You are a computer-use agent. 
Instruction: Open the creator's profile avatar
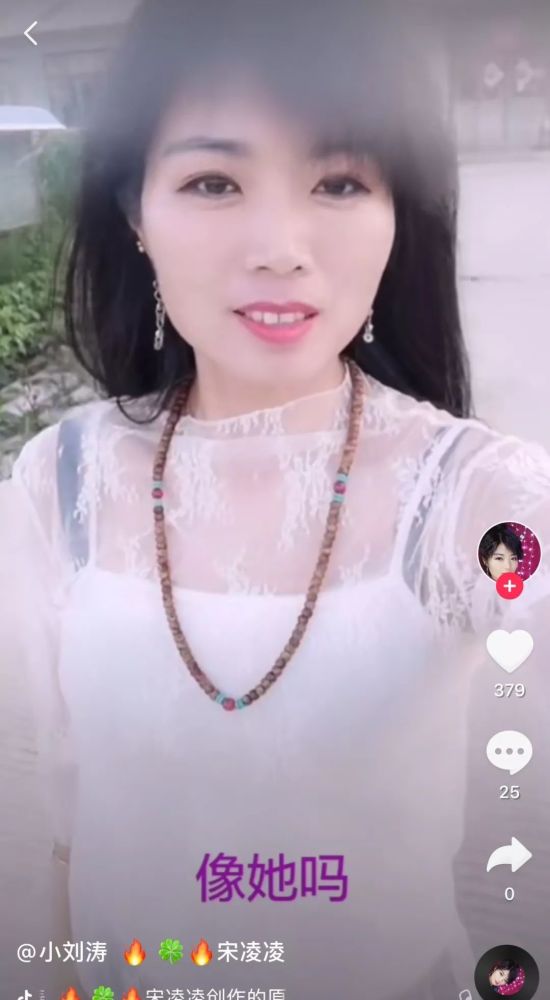(x=509, y=552)
